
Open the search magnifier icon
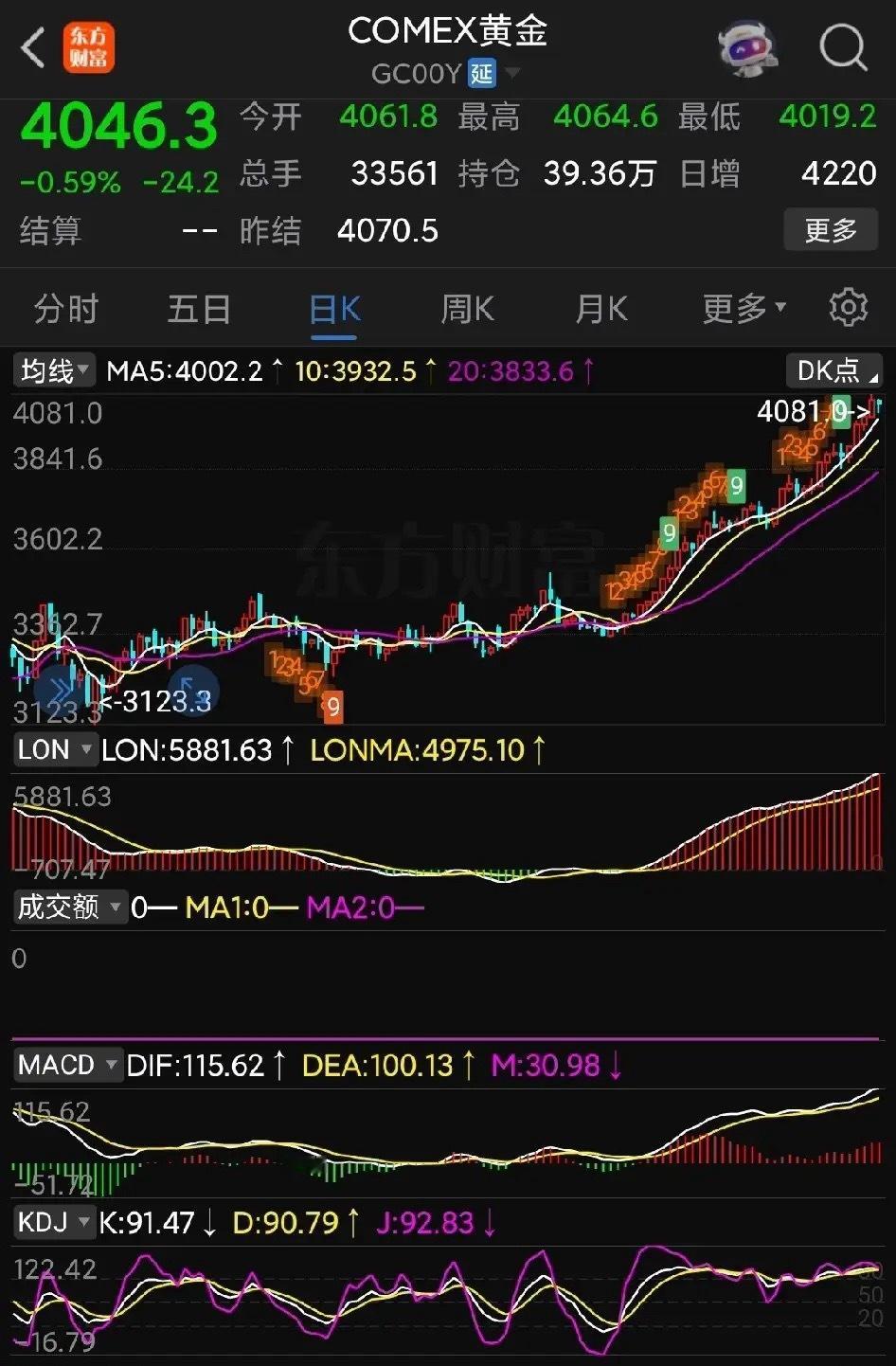[842, 46]
